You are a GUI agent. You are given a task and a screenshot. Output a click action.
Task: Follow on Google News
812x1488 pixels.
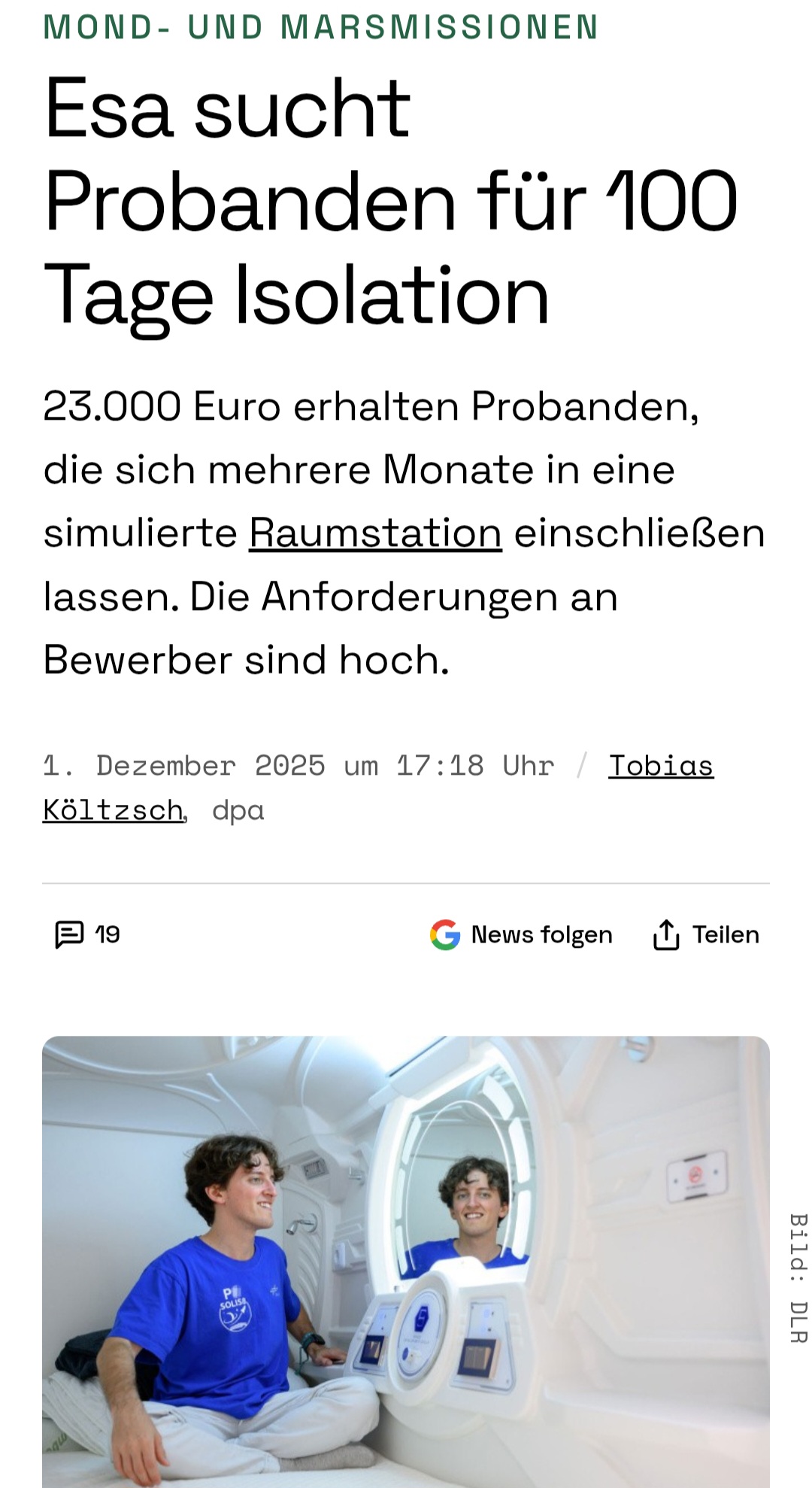[x=521, y=934]
